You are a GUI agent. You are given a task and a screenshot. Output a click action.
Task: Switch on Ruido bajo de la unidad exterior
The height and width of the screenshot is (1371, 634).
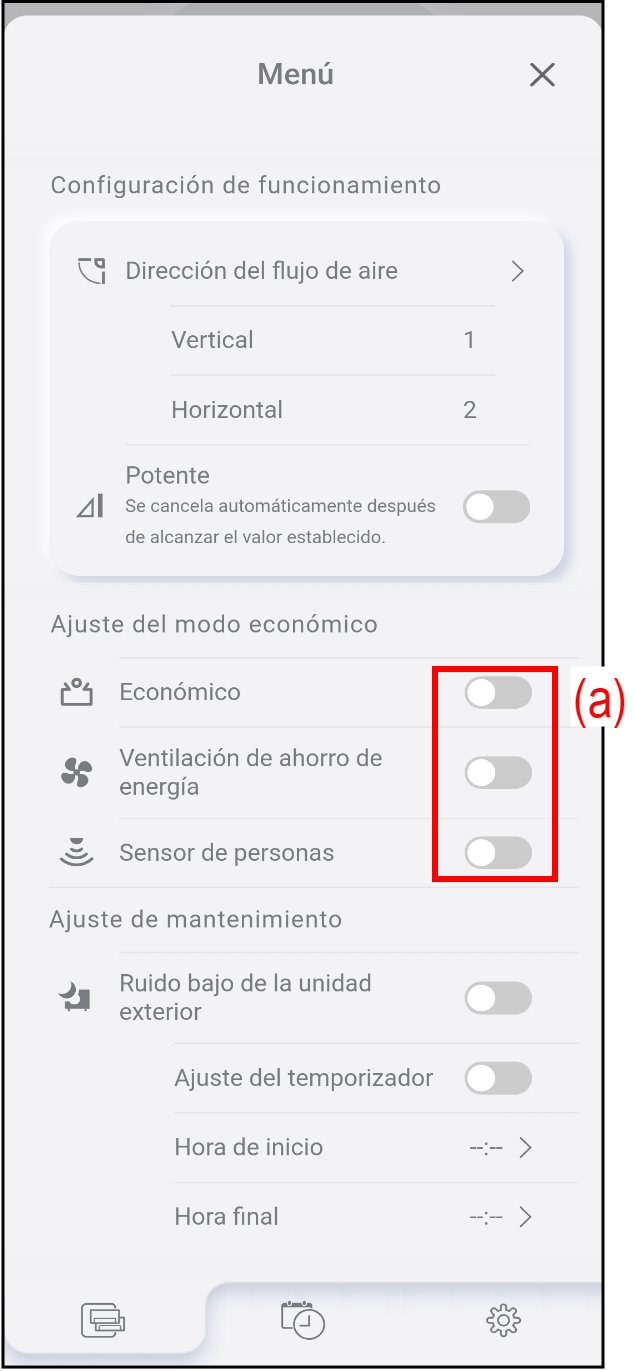click(x=497, y=997)
